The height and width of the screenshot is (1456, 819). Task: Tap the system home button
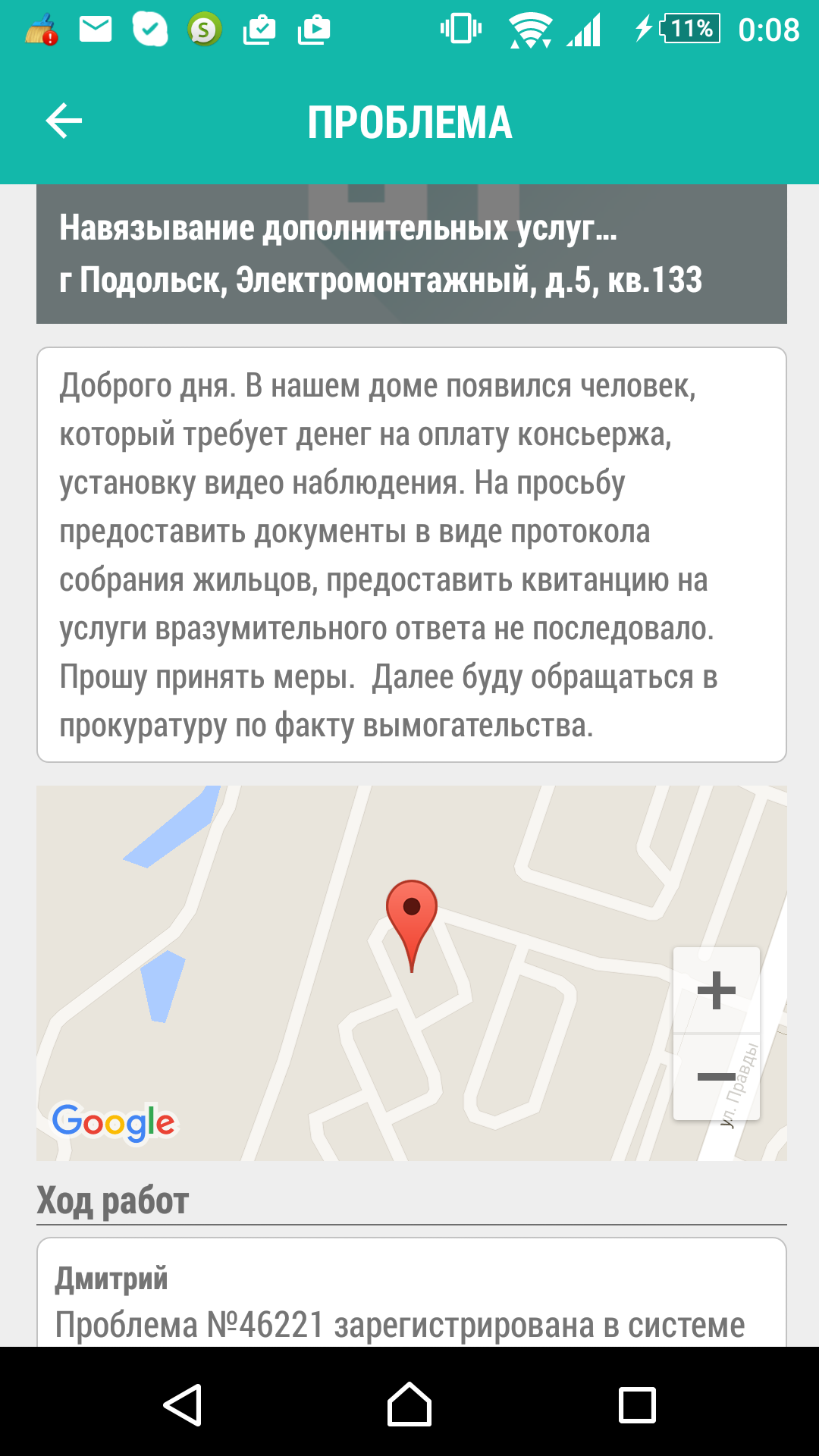[409, 1405]
